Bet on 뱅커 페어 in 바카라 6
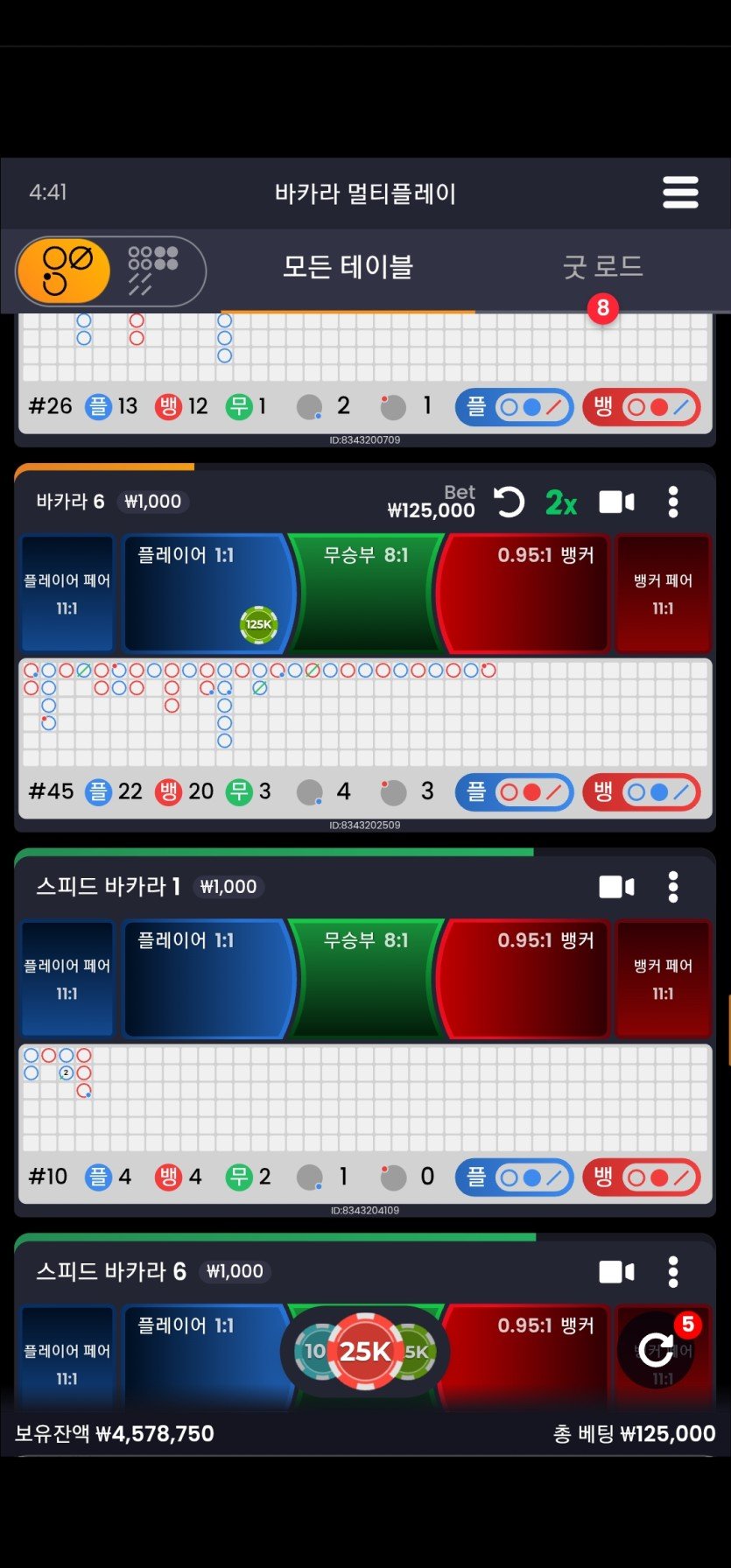Viewport: 731px width, 1568px height. tap(663, 594)
